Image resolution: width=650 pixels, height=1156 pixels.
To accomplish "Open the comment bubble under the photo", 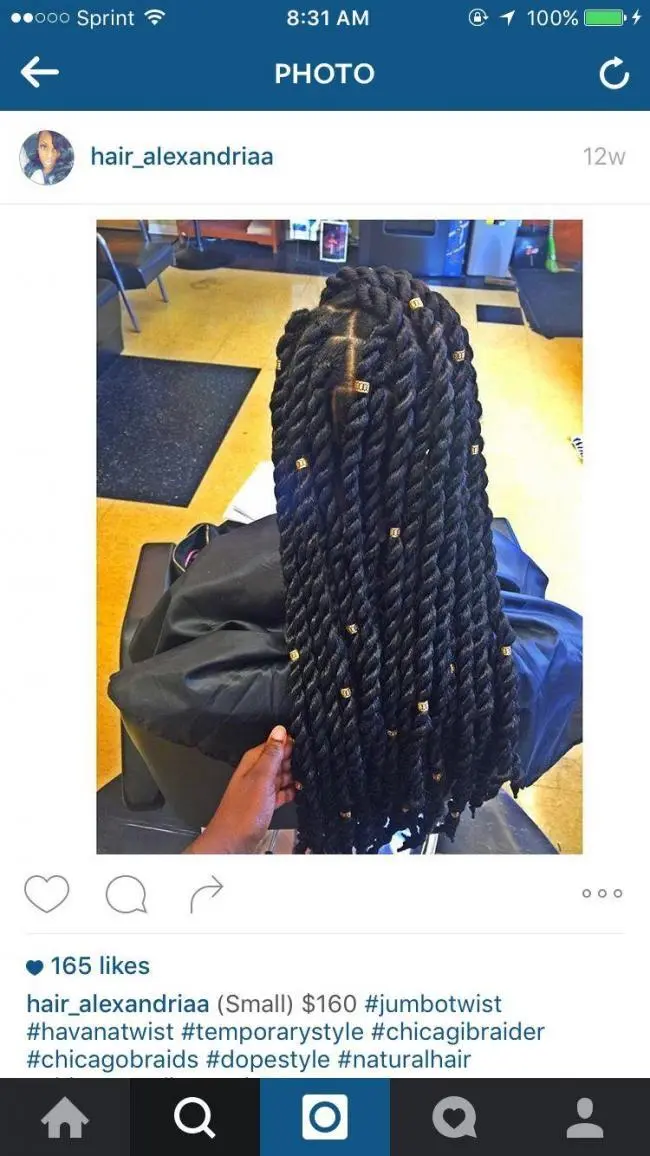I will pyautogui.click(x=126, y=894).
